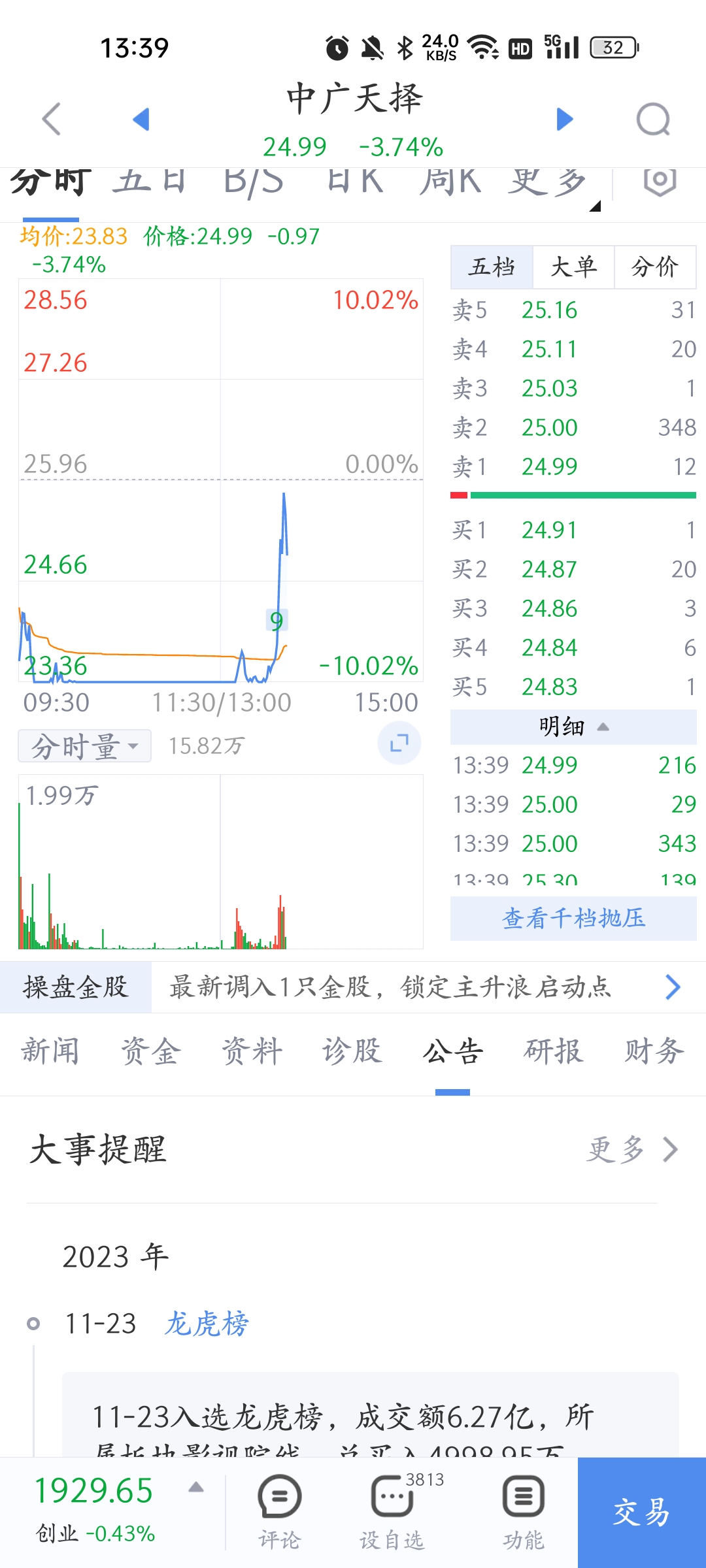Open the search icon

[x=653, y=119]
